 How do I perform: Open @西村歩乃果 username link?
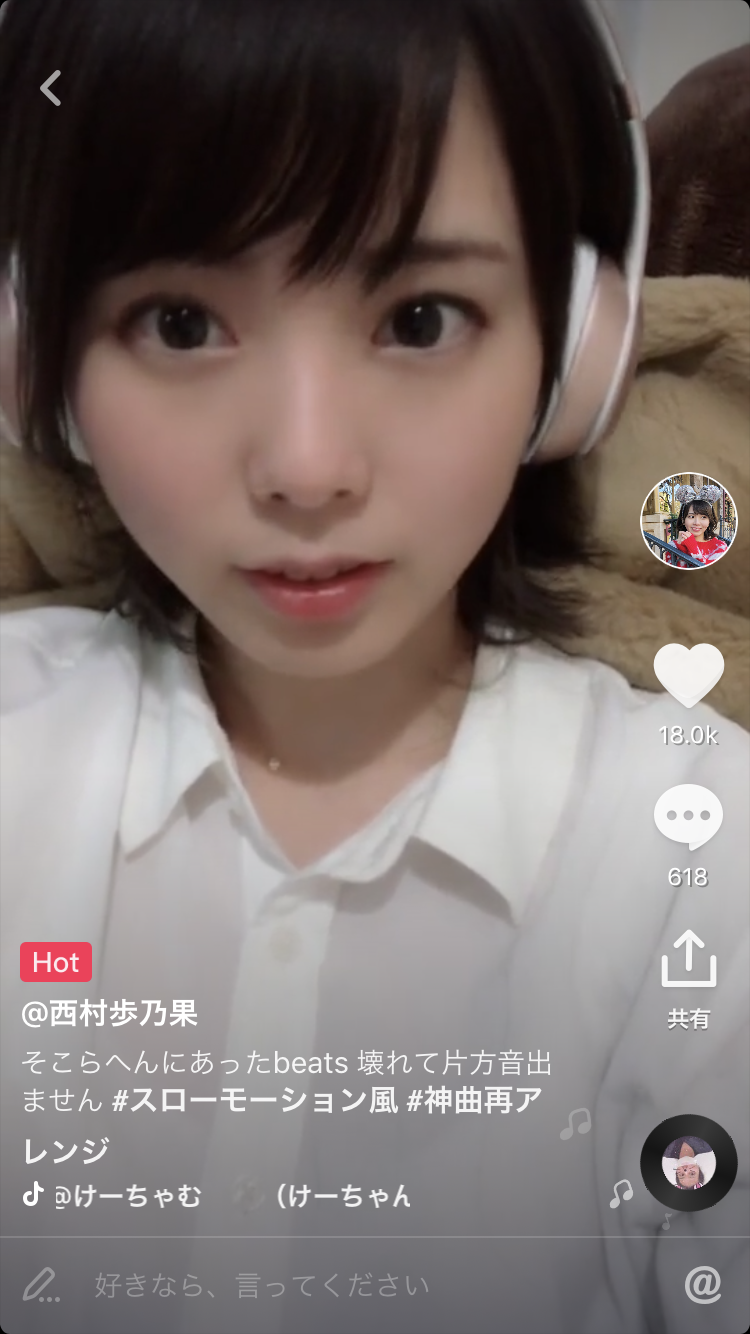(x=110, y=1014)
